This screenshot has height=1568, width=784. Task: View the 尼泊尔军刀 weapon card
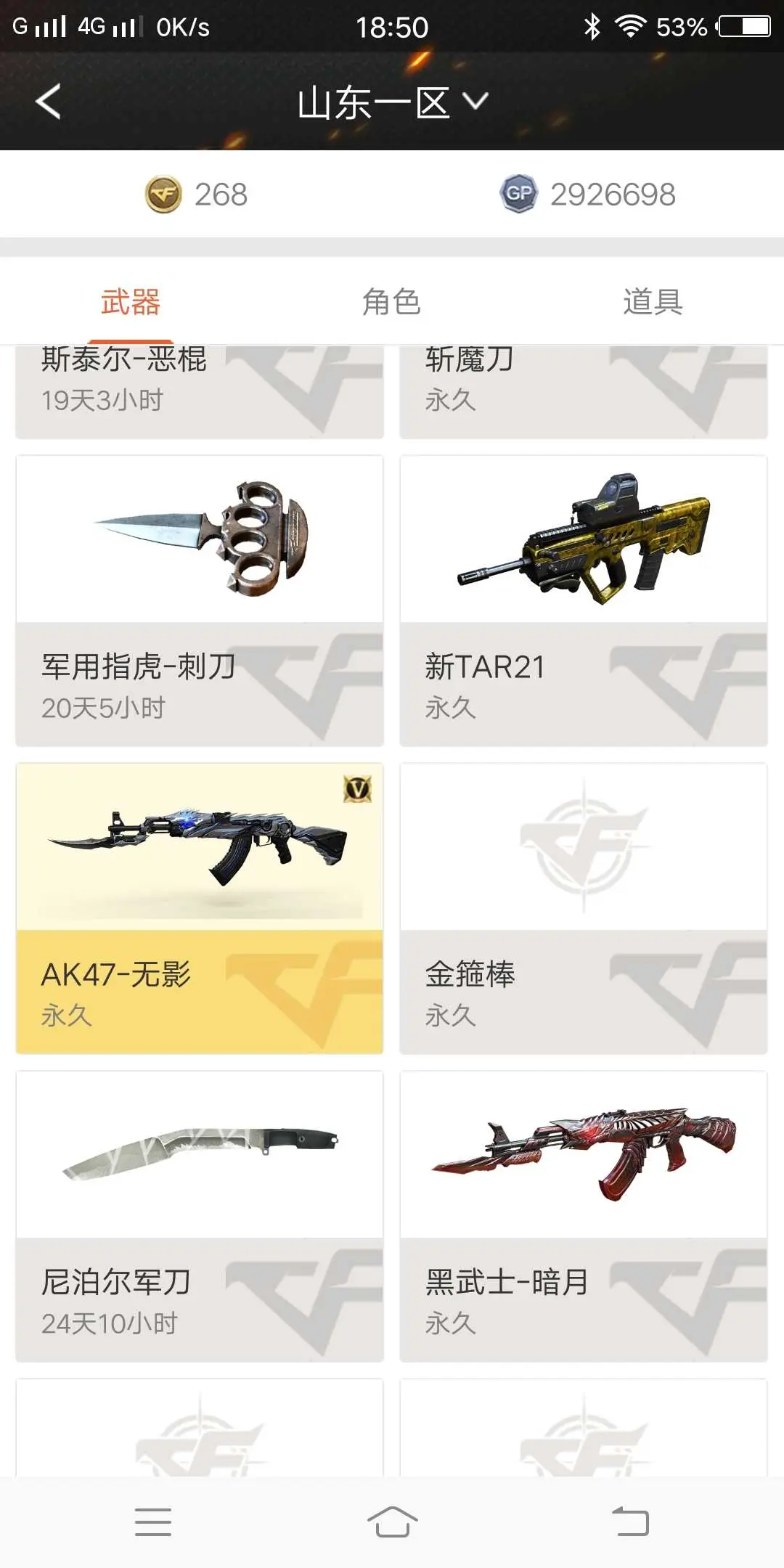coord(200,1216)
